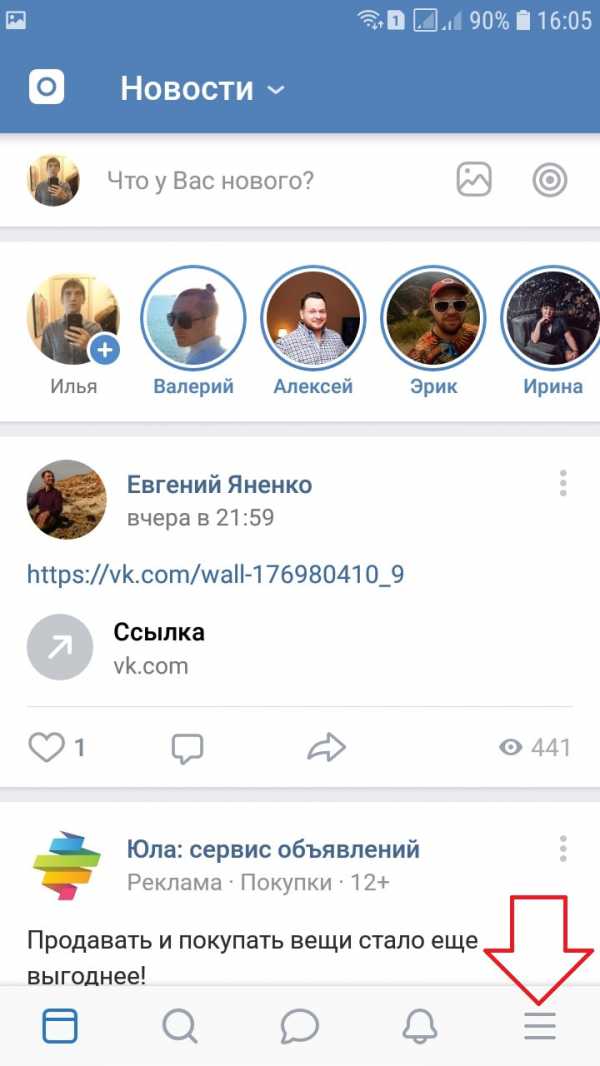View Алексей's story
The image size is (600, 1066).
coord(313,320)
